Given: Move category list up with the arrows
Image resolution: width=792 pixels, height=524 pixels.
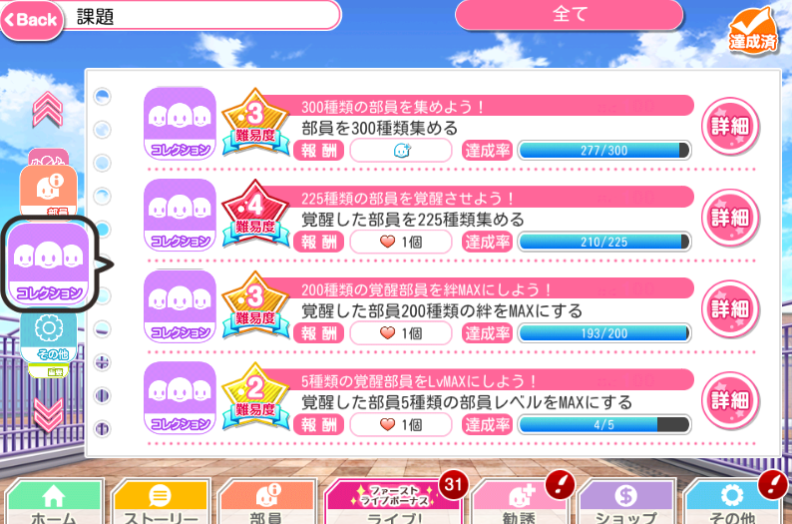Looking at the screenshot, I should click(x=48, y=109).
